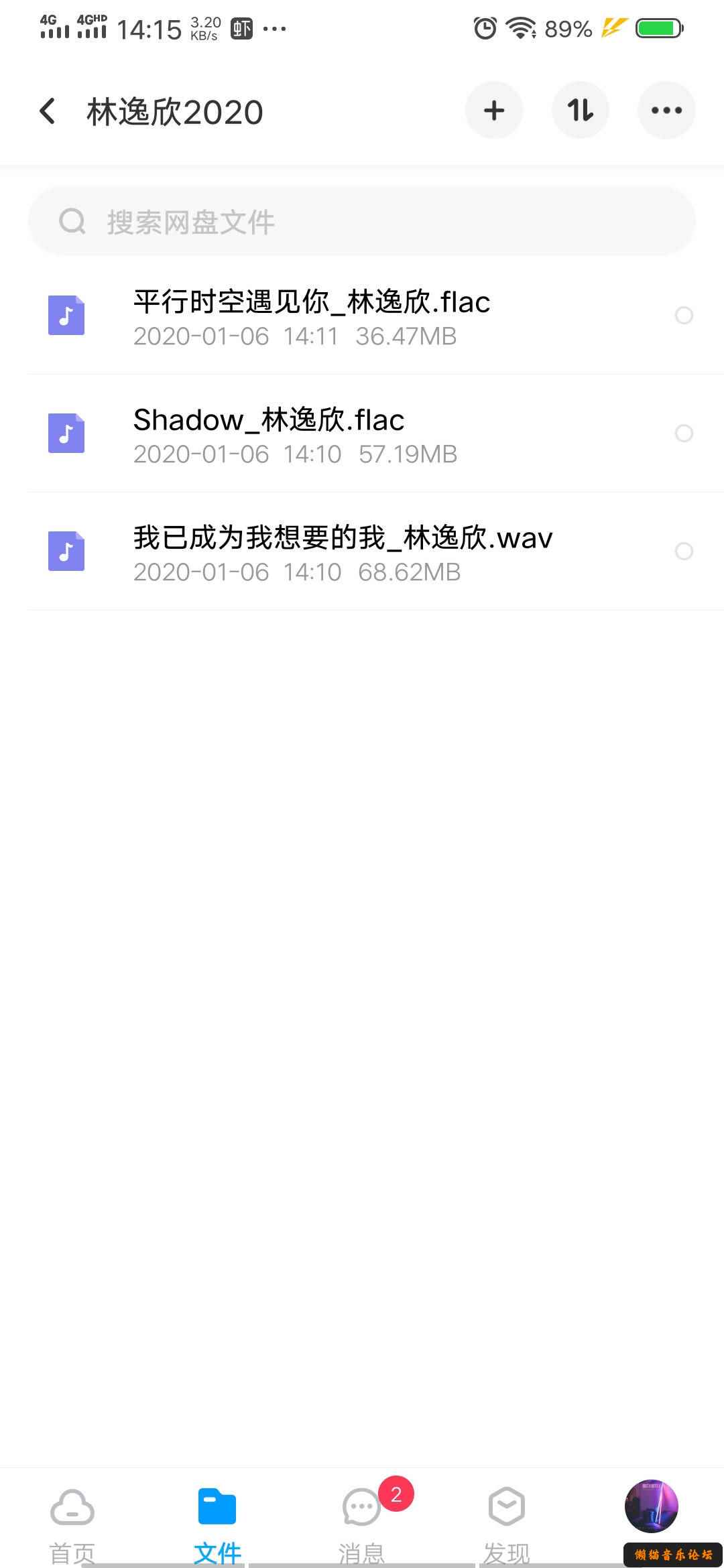Open the sort/transfer arrows icon
The width and height of the screenshot is (724, 1568).
click(x=580, y=111)
